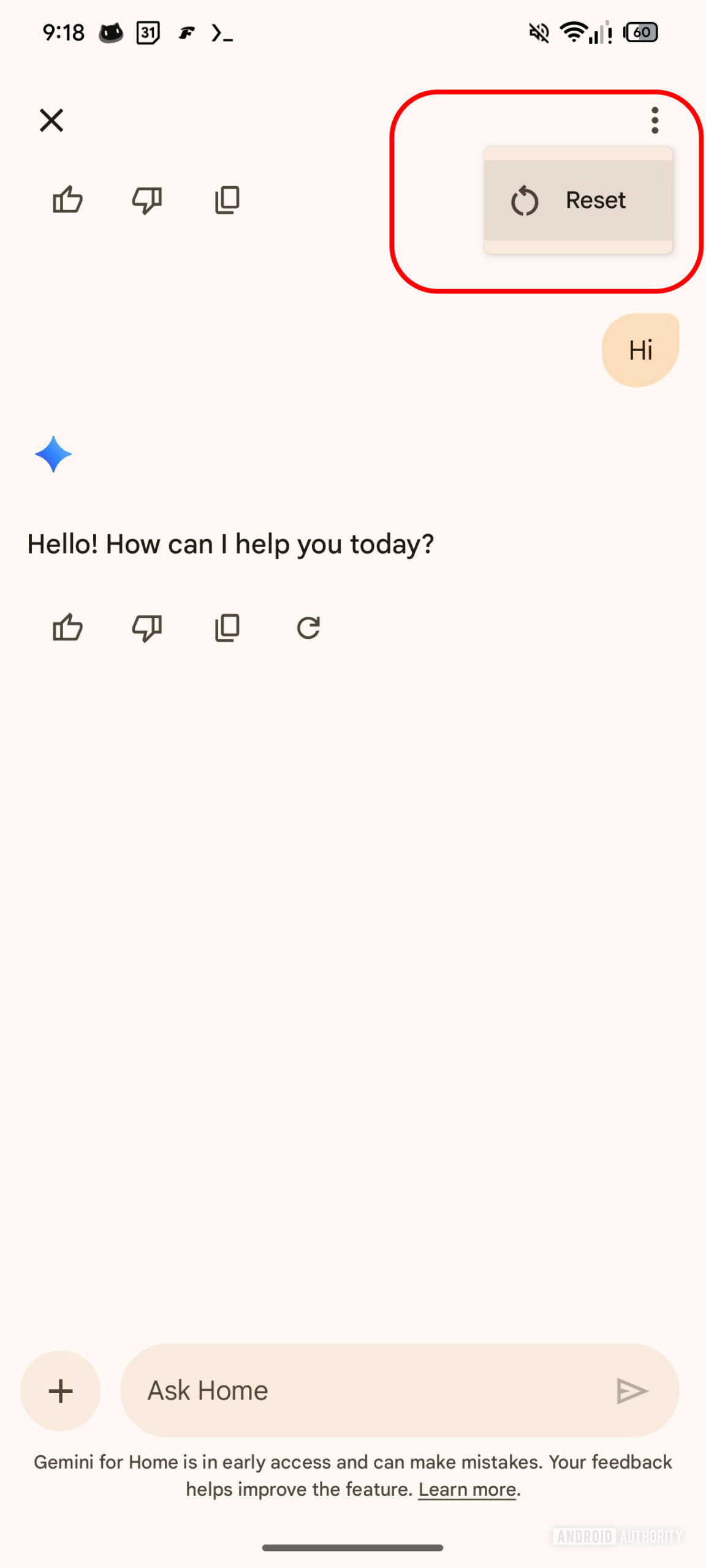The height and width of the screenshot is (1568, 706).
Task: Give a thumbs up to the greeting response
Action: (x=67, y=627)
